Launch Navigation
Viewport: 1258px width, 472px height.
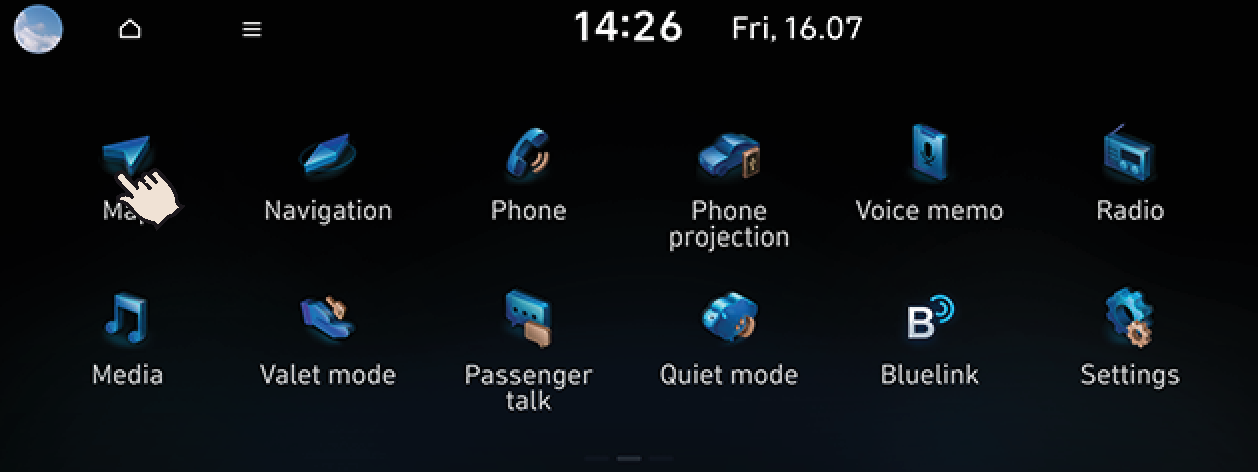point(328,160)
